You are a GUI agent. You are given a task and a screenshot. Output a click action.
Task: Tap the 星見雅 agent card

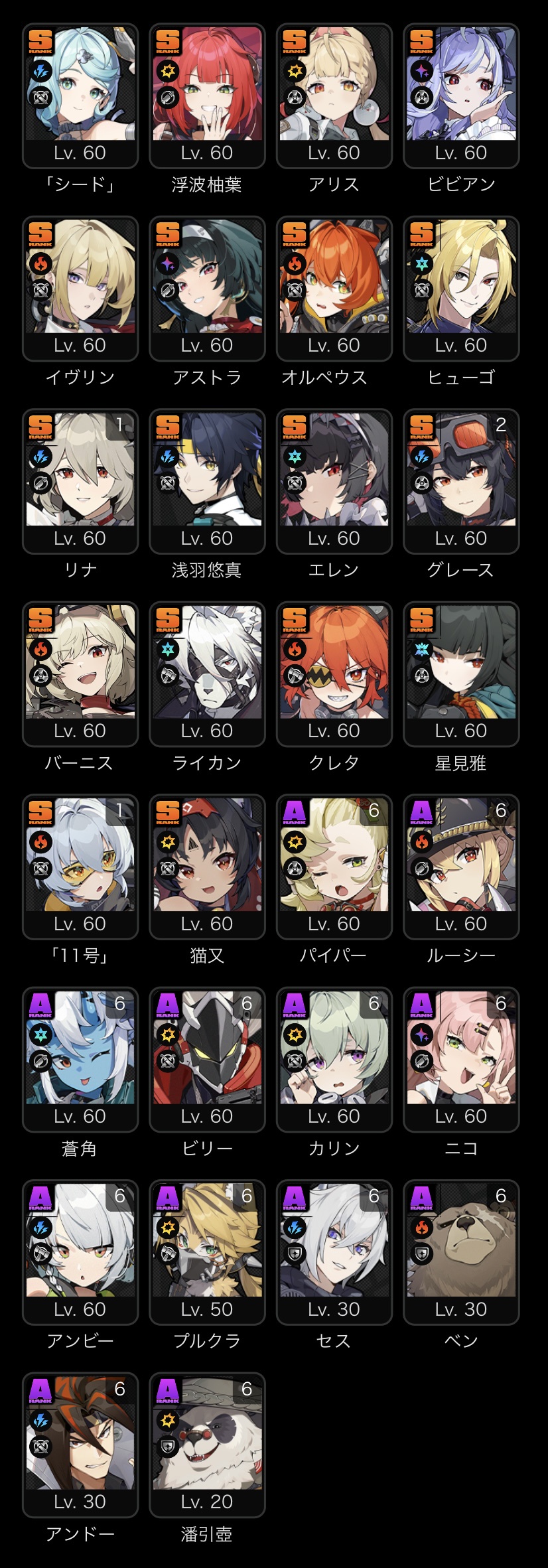461,674
